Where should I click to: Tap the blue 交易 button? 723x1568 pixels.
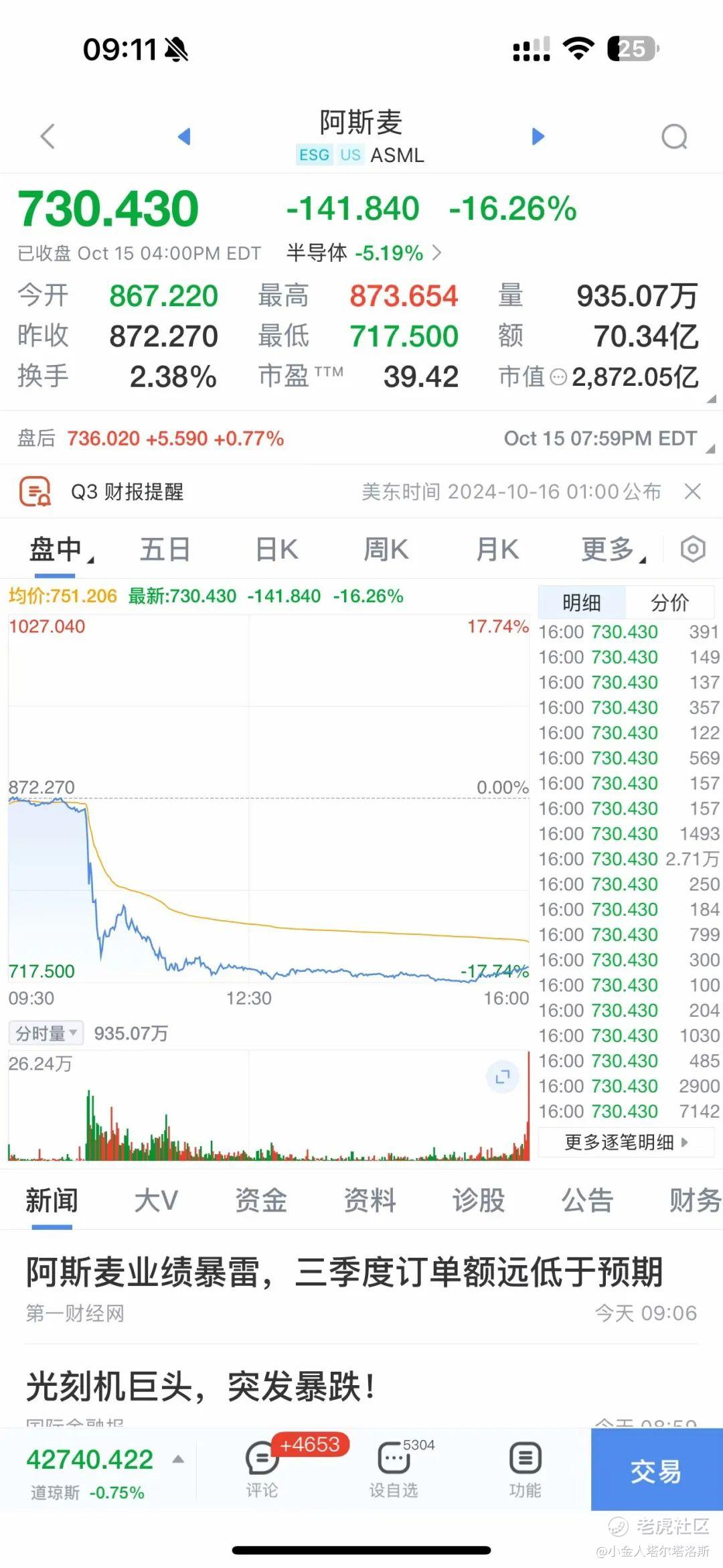656,1470
